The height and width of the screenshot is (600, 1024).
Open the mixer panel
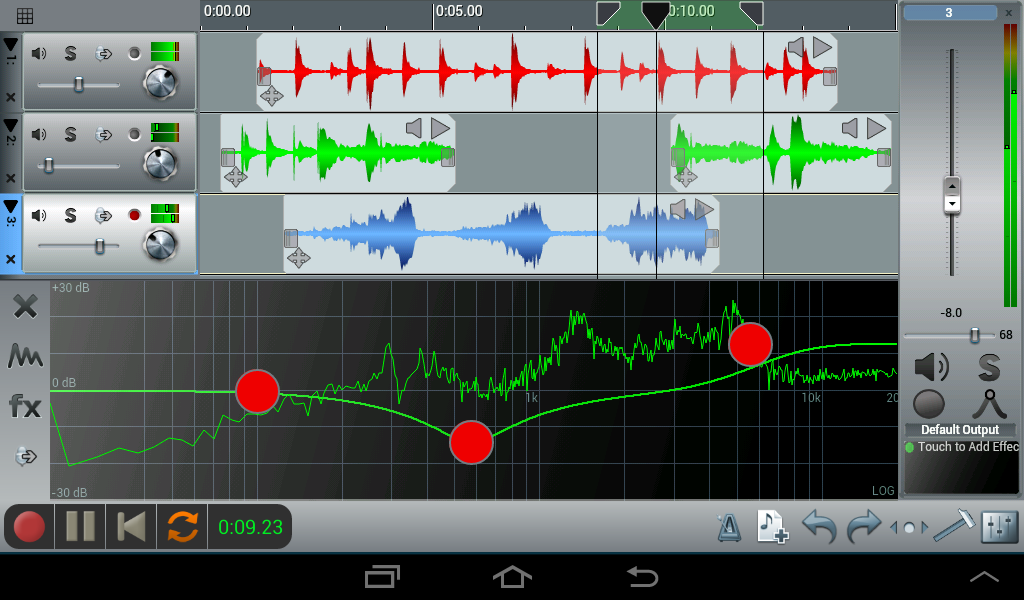click(999, 527)
